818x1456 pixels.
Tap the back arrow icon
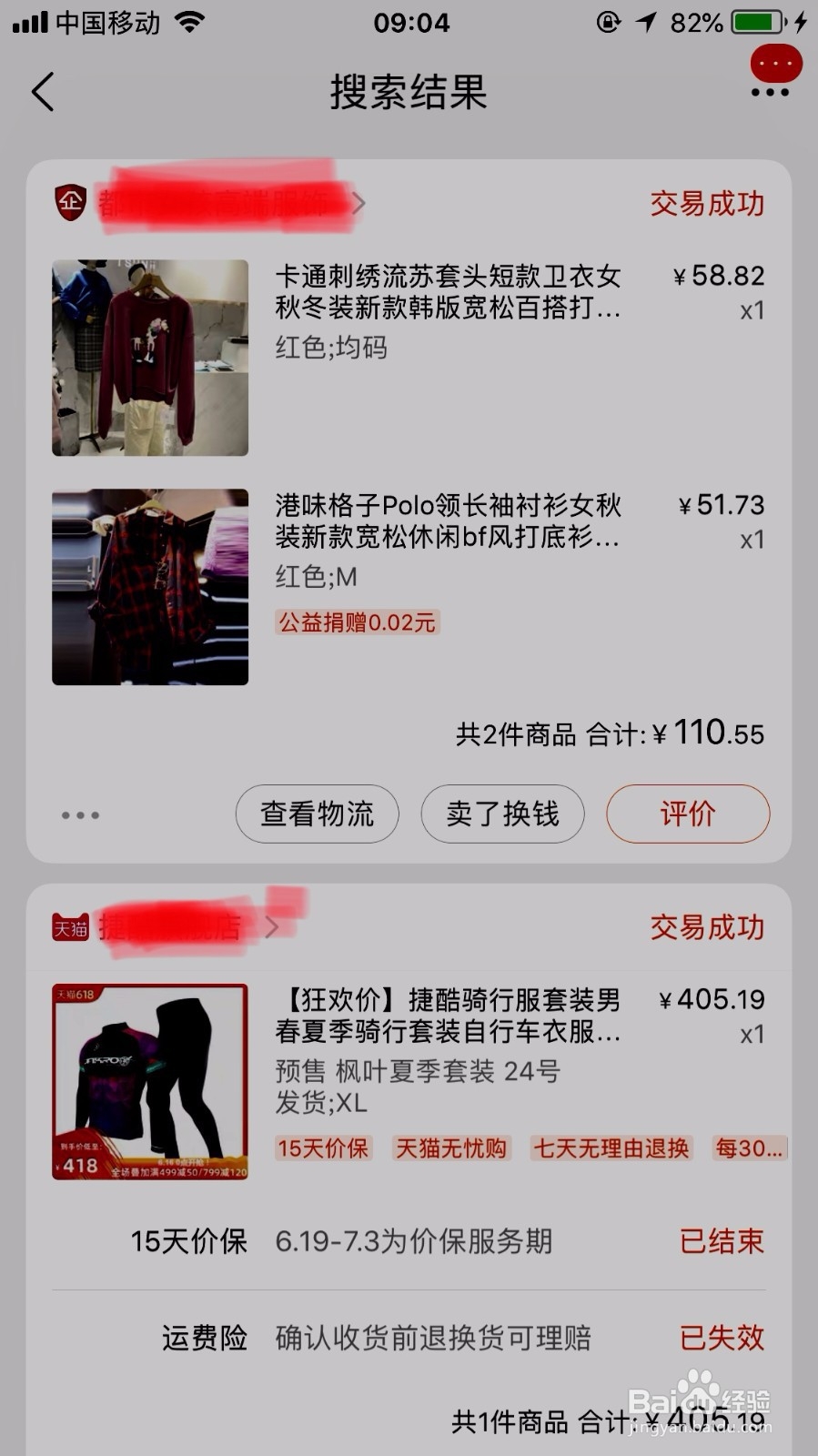pos(41,93)
